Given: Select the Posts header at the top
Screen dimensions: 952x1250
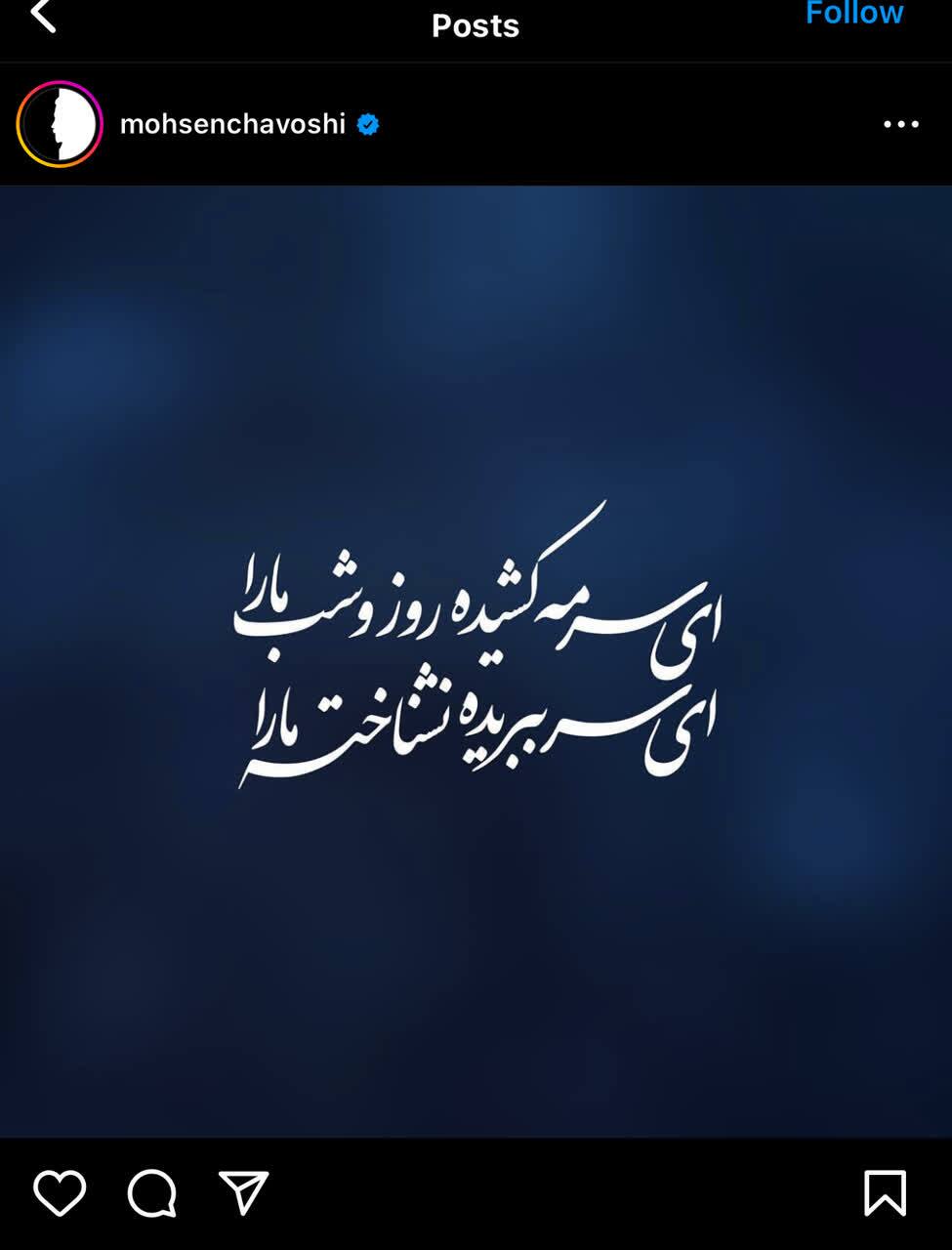Looking at the screenshot, I should [476, 25].
